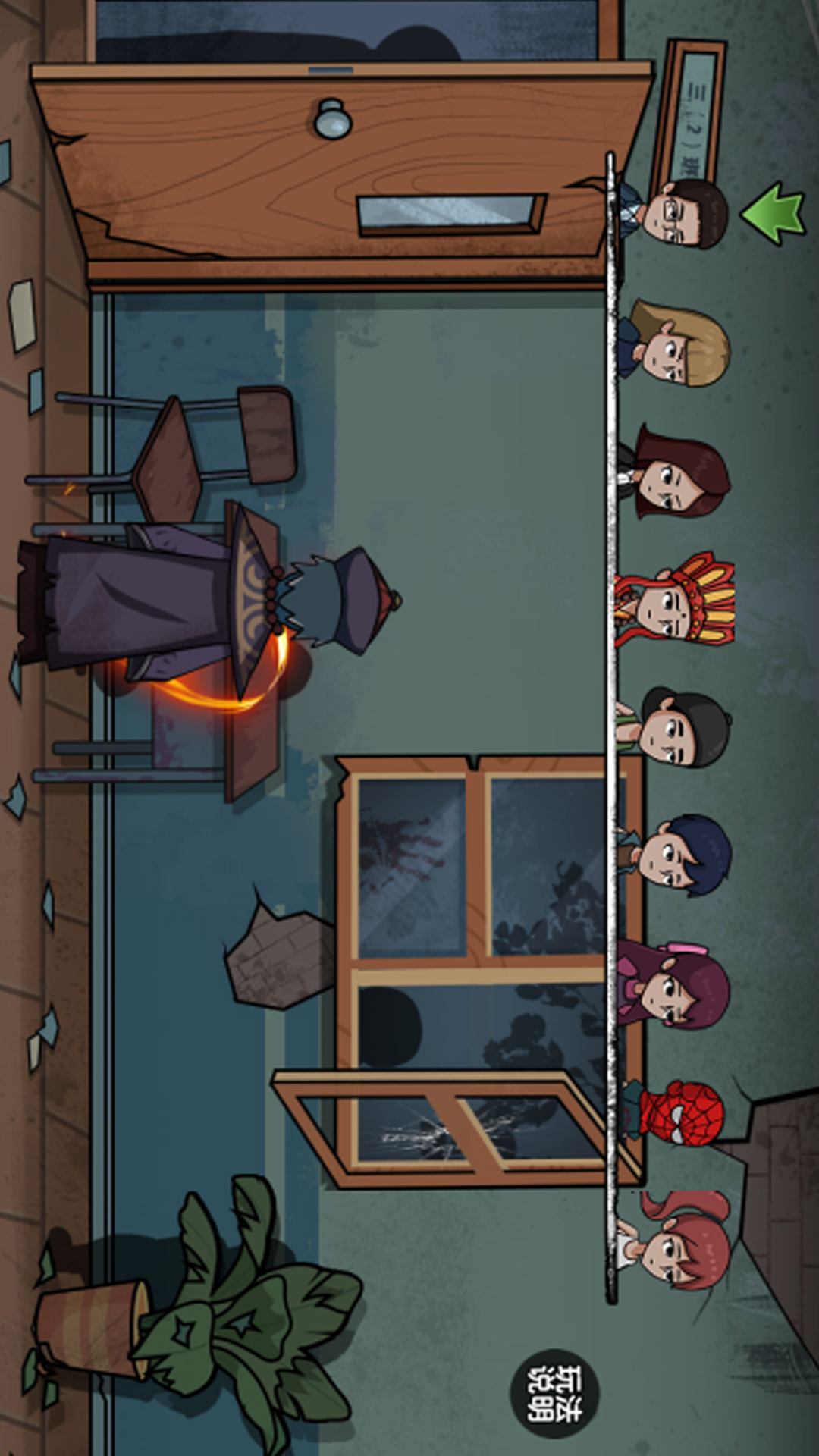Select the bride with red headdress
Image resolution: width=819 pixels, height=1456 pixels.
(x=674, y=601)
